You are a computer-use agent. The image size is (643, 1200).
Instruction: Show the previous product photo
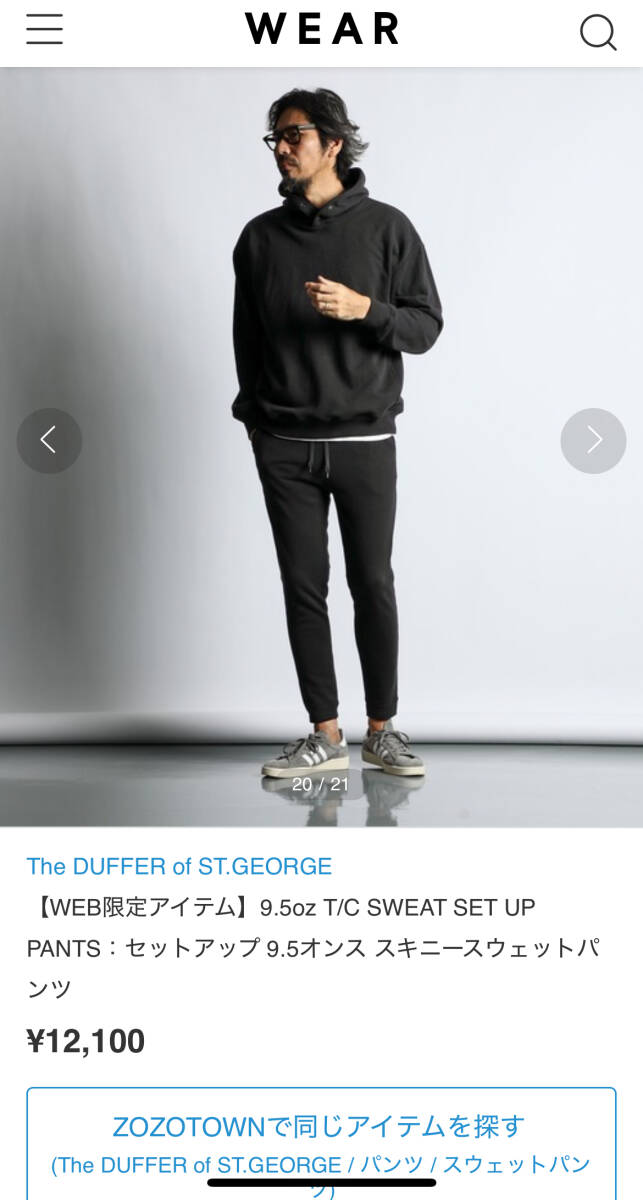click(49, 440)
